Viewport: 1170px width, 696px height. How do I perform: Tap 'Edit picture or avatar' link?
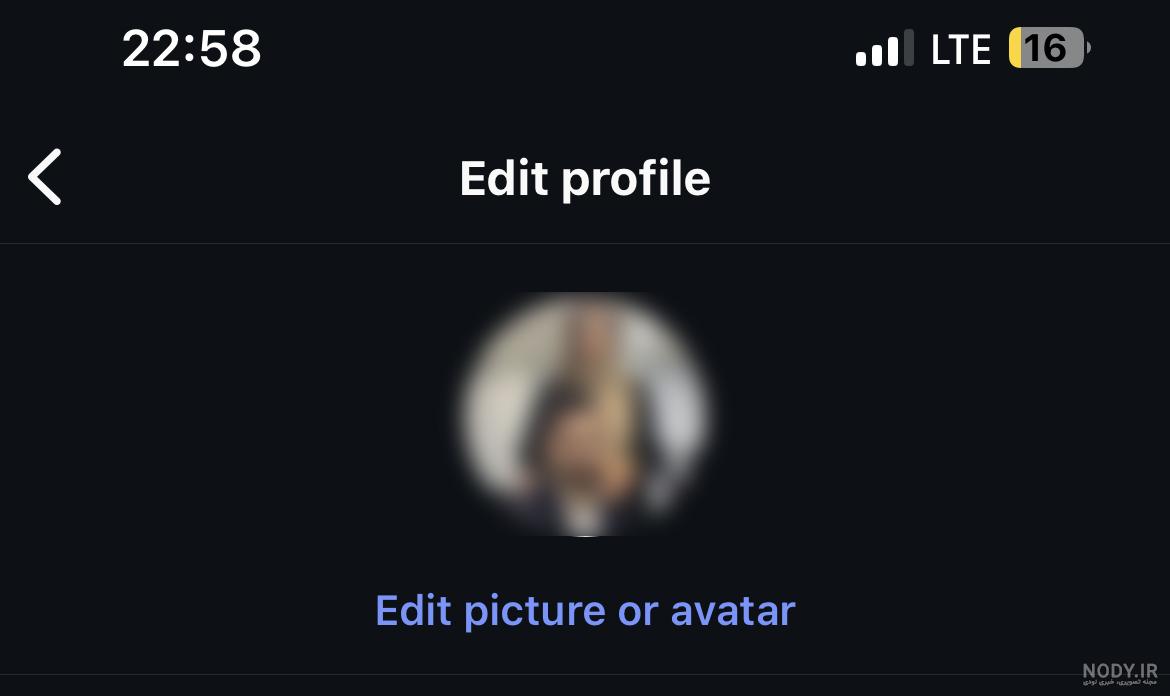click(585, 610)
